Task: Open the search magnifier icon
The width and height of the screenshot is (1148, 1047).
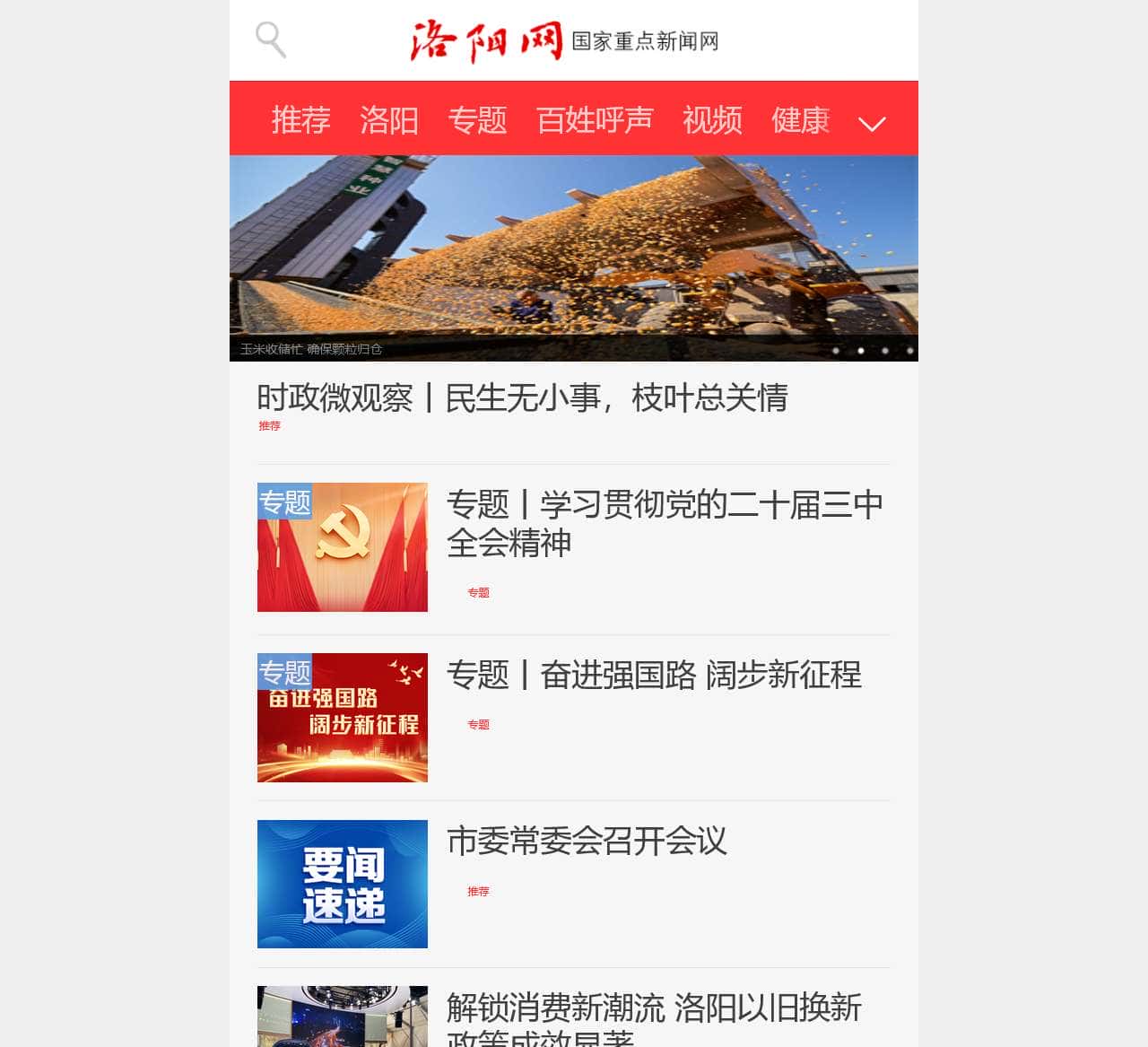Action: coord(271,39)
